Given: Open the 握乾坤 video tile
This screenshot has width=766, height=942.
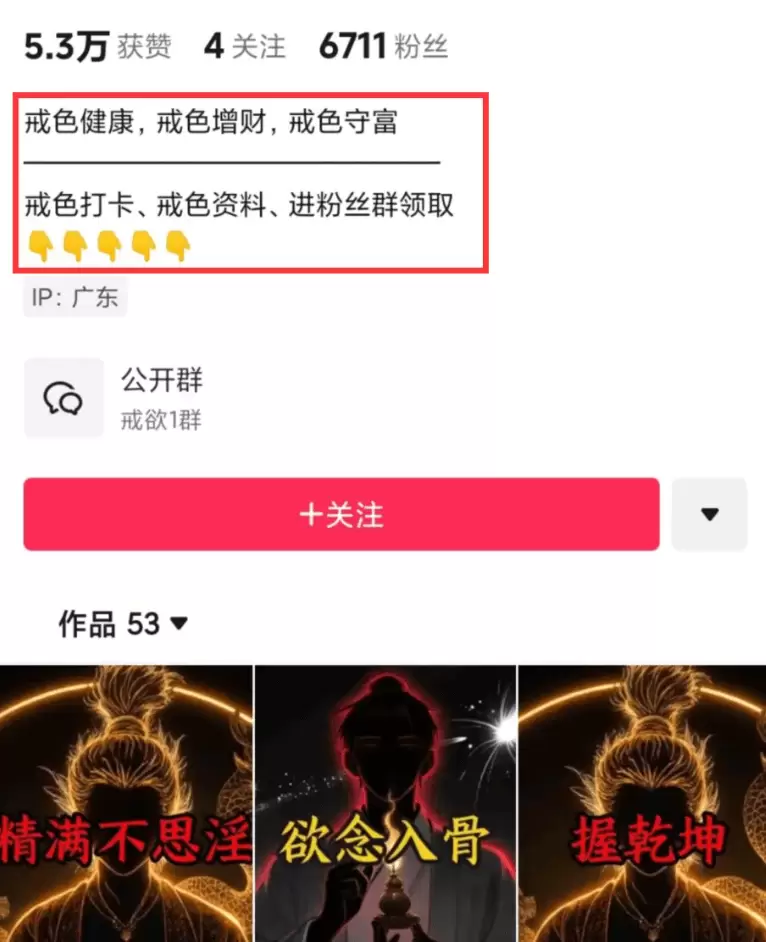Looking at the screenshot, I should (x=642, y=805).
